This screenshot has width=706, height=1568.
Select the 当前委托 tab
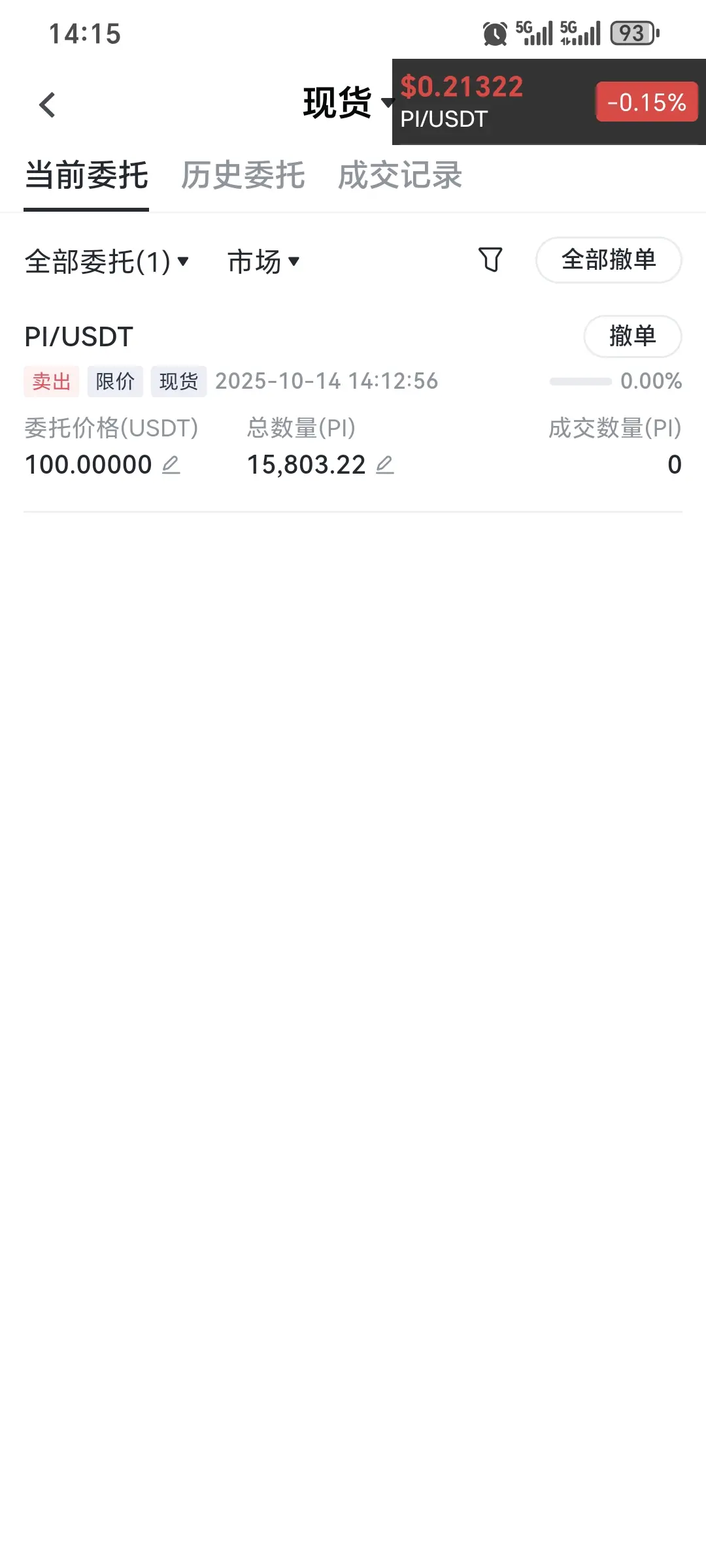click(x=86, y=176)
